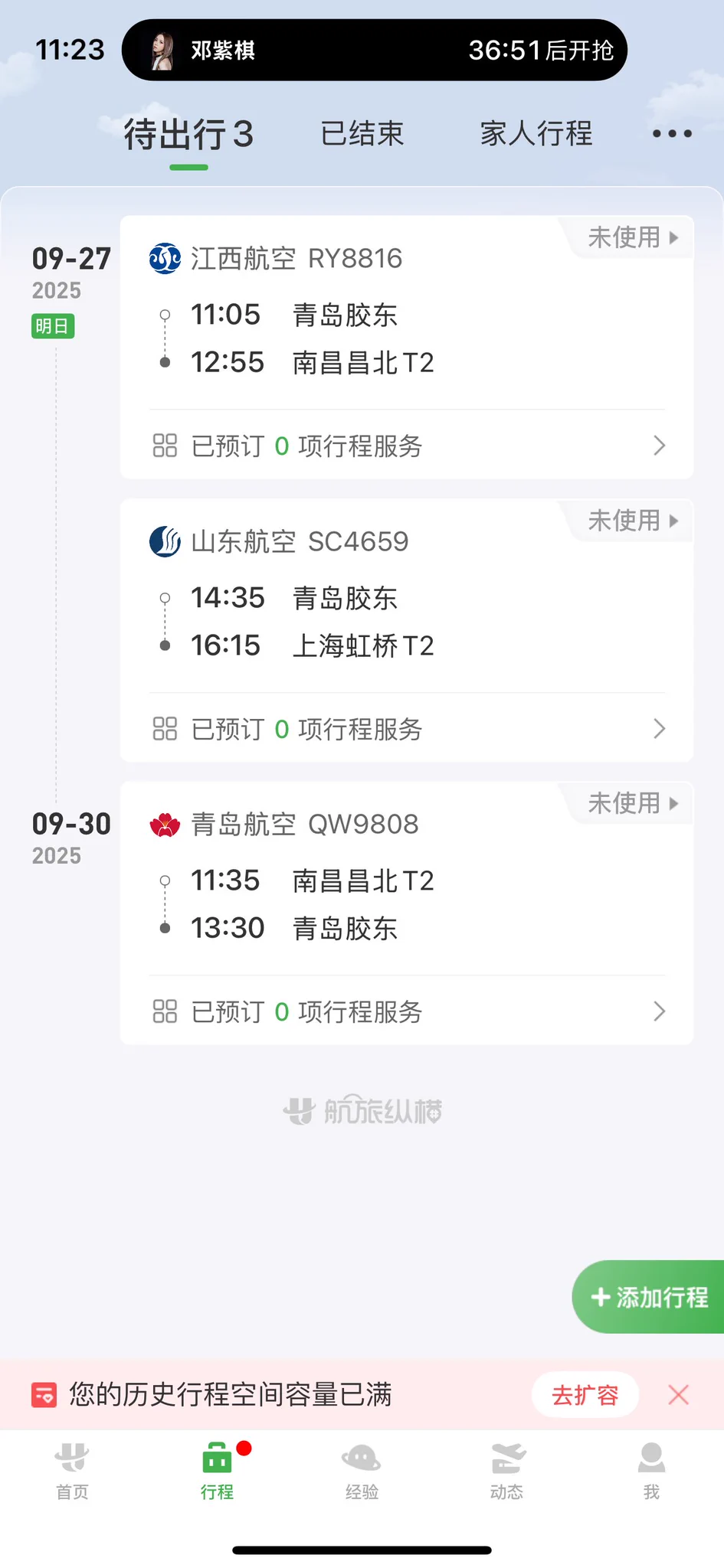
Task: Open the 我 profile tab
Action: tap(651, 1470)
